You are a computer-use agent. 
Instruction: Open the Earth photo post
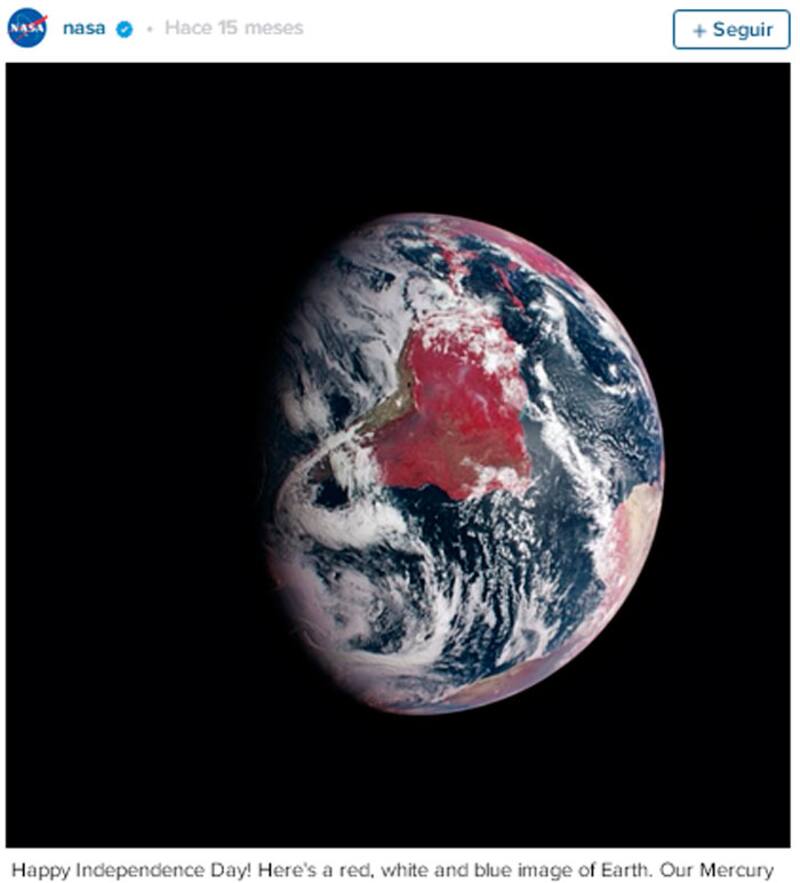coord(398,455)
